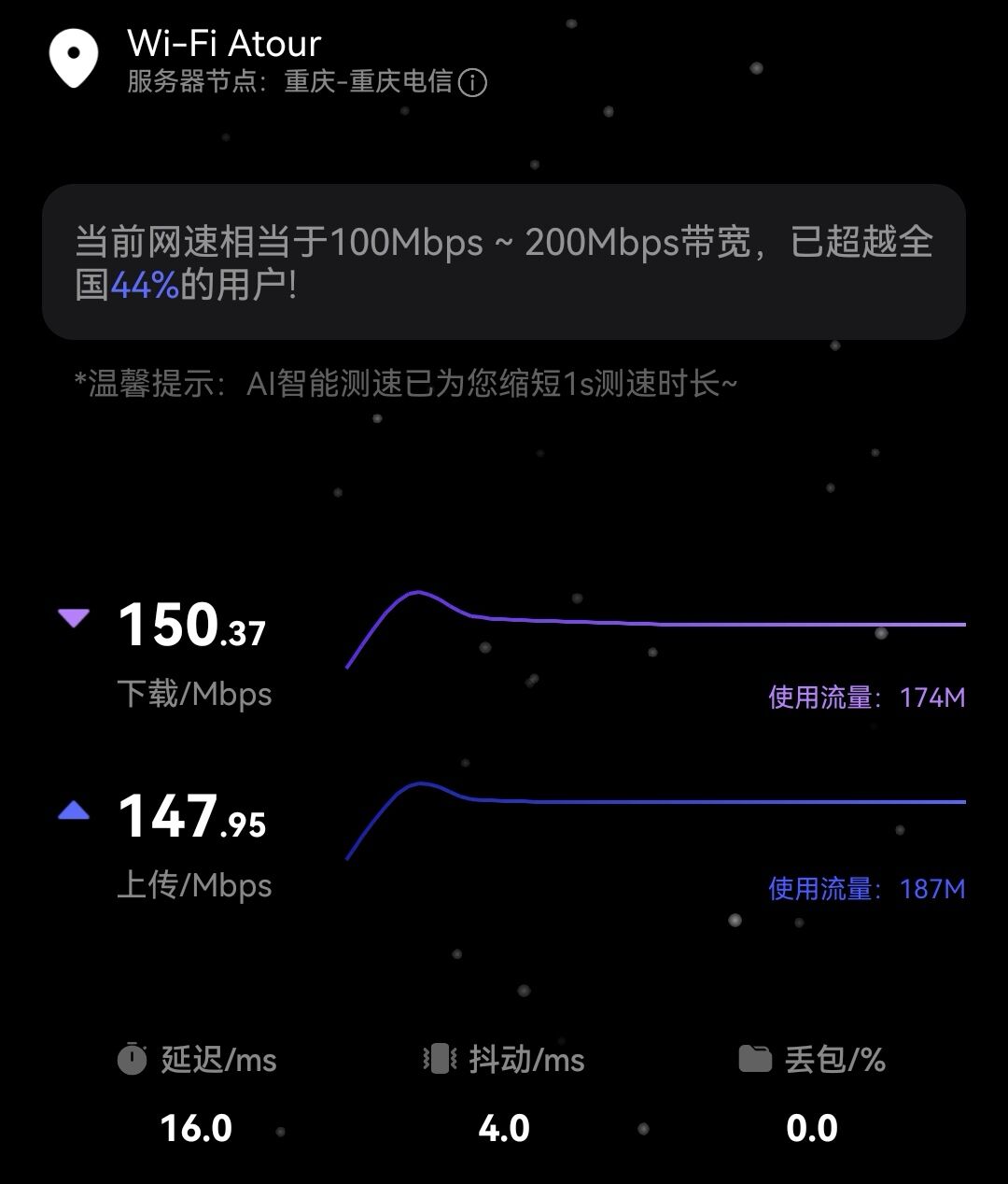Tap the blue upload triangle indicator
The width and height of the screenshot is (1008, 1184).
pos(74,810)
